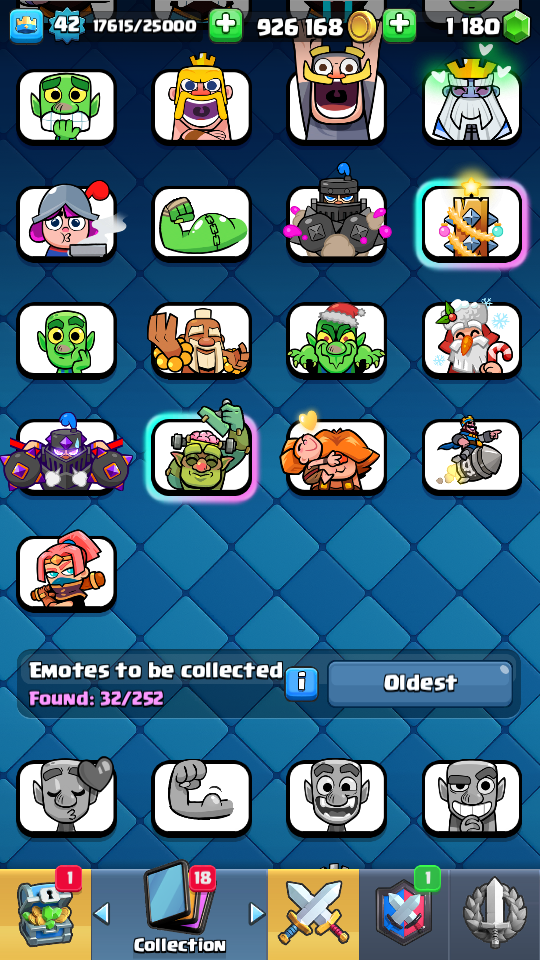The width and height of the screenshot is (540, 960).
Task: Select the green flexing arm emote
Action: point(201,223)
